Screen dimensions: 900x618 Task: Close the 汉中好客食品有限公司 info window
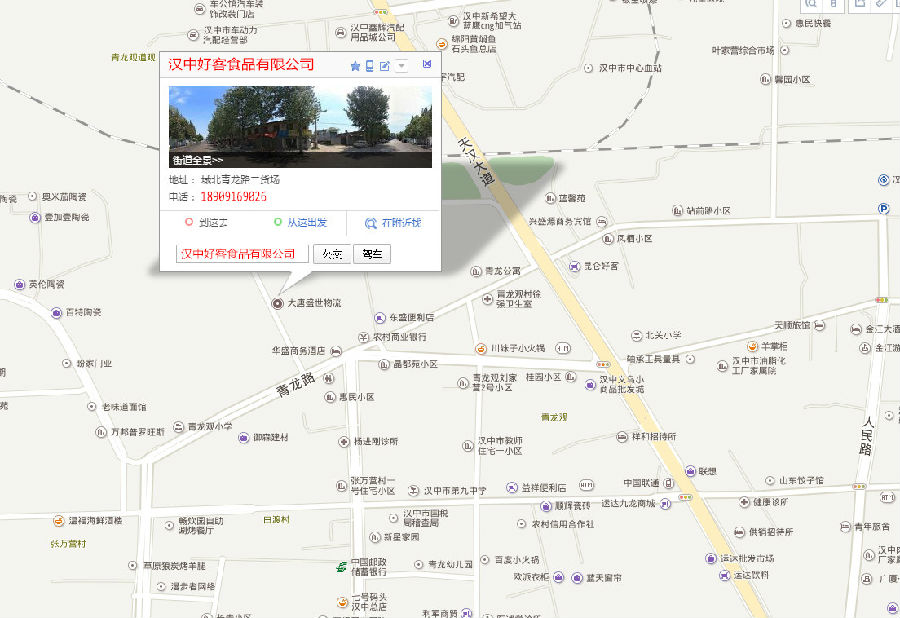click(x=427, y=65)
